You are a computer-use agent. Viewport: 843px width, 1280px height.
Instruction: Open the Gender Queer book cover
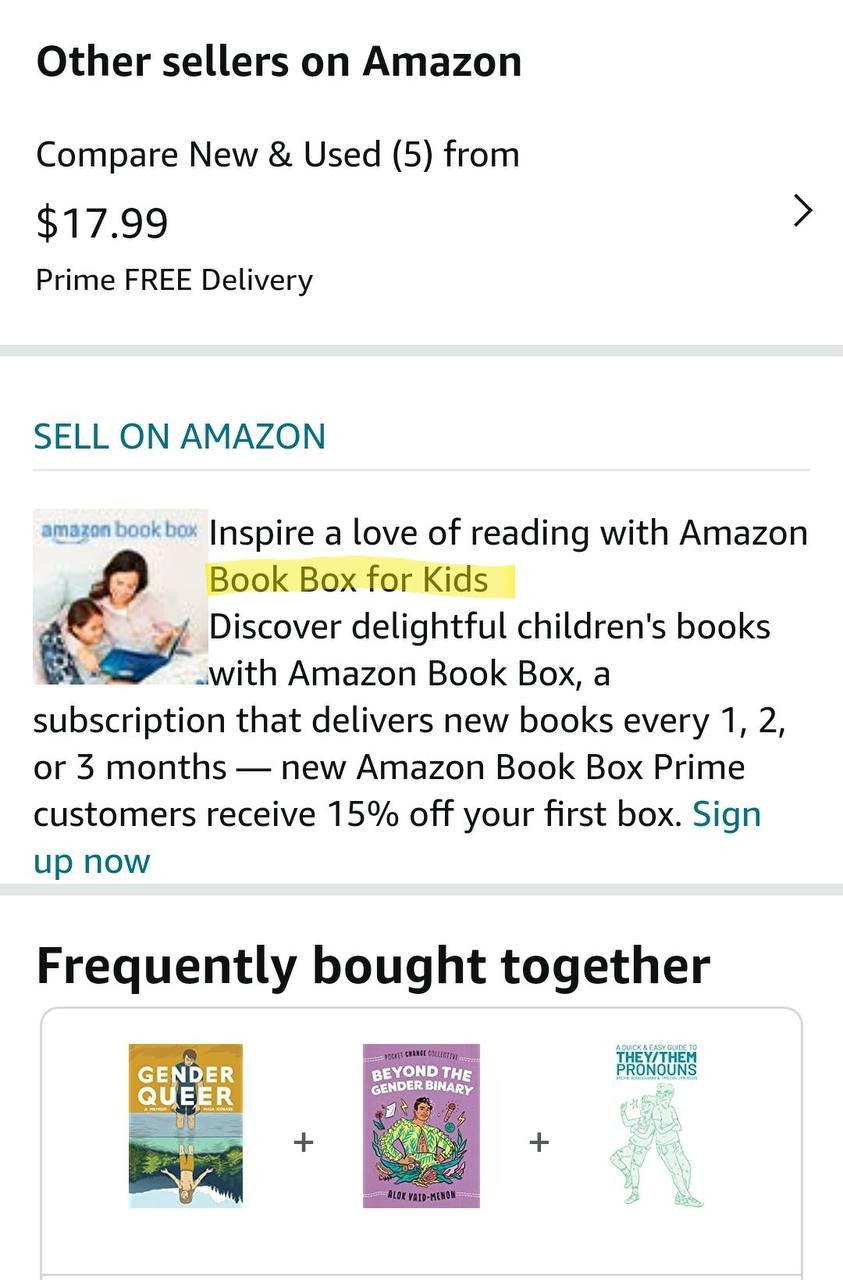pyautogui.click(x=185, y=1125)
